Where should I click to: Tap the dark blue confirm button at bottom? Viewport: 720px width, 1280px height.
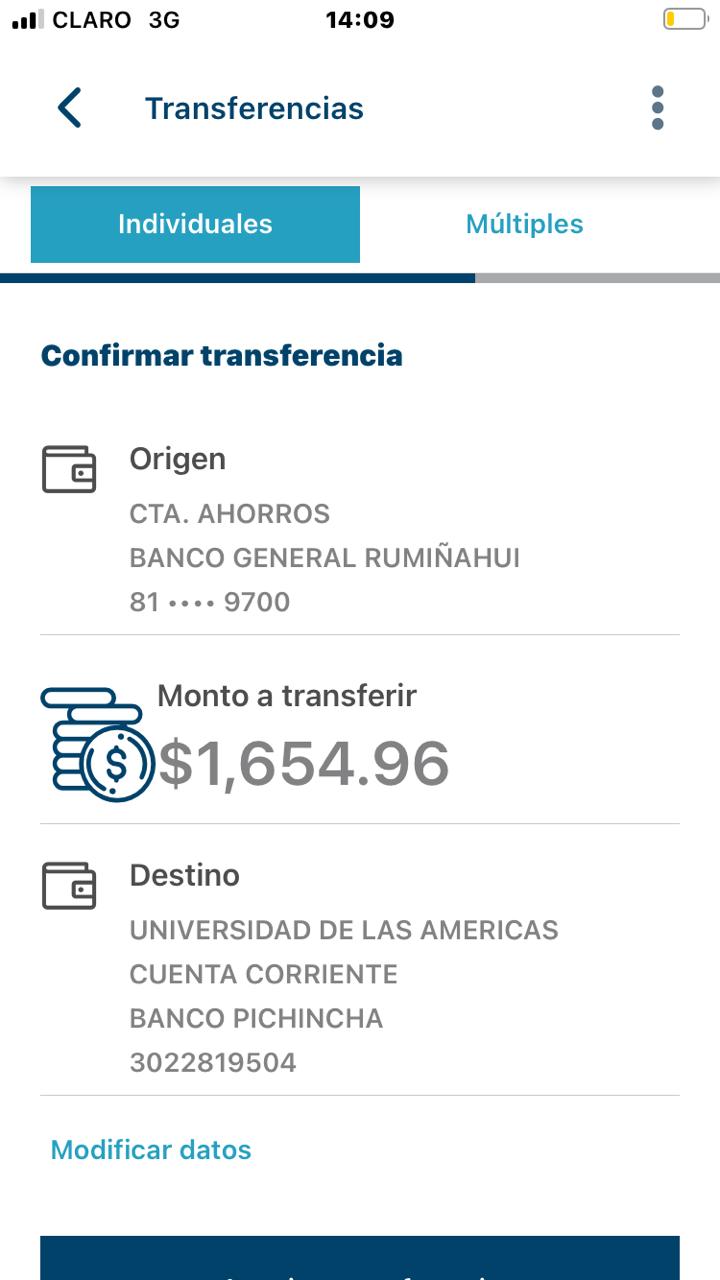pyautogui.click(x=360, y=1259)
